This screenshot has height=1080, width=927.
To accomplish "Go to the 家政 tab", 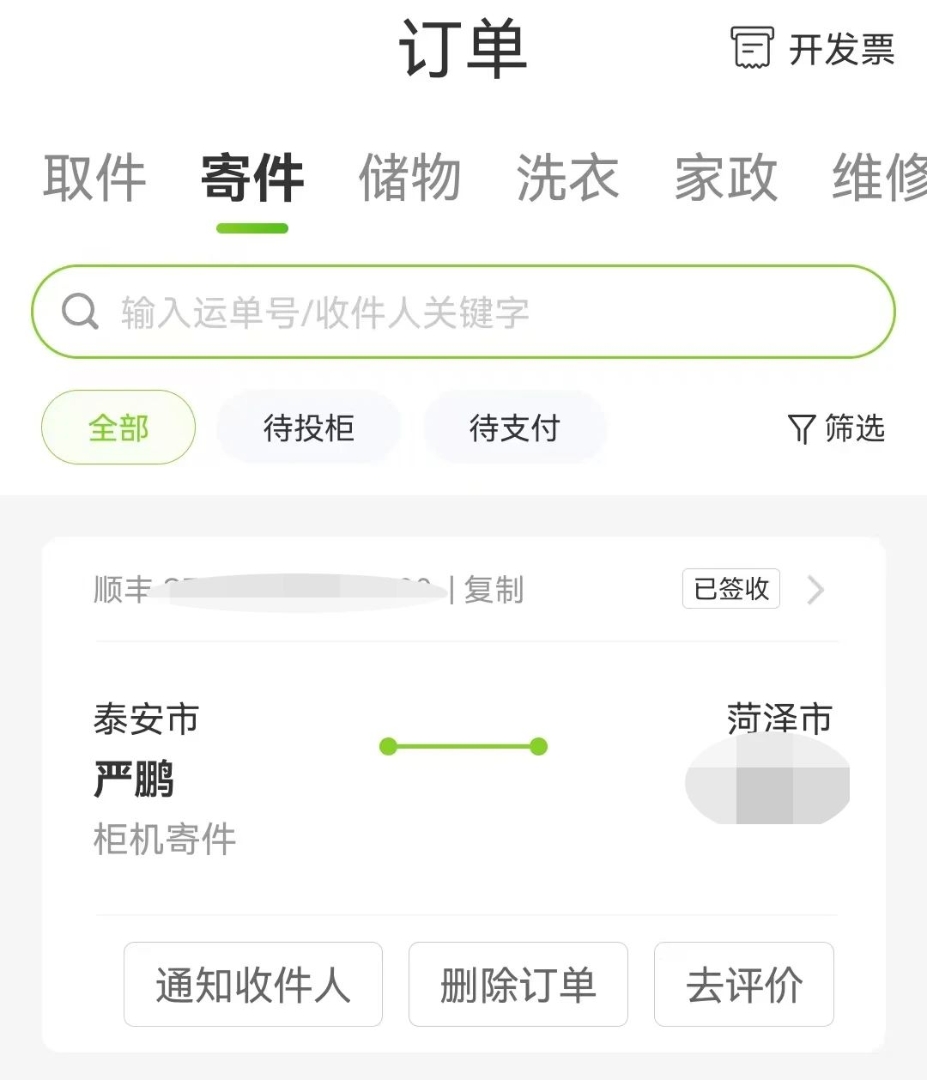I will point(726,179).
